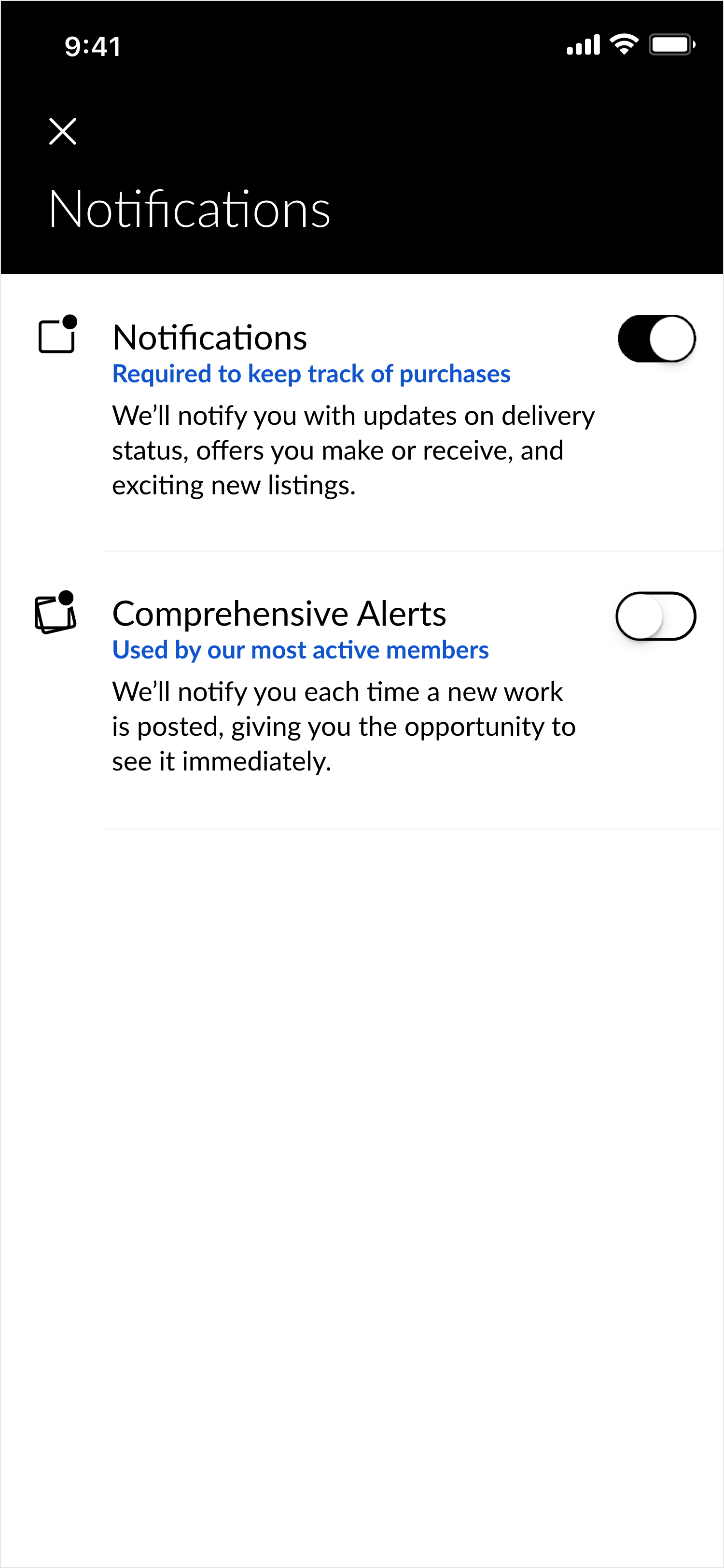Close the Notifications screen
Viewport: 724px width, 1568px height.
pos(63,131)
